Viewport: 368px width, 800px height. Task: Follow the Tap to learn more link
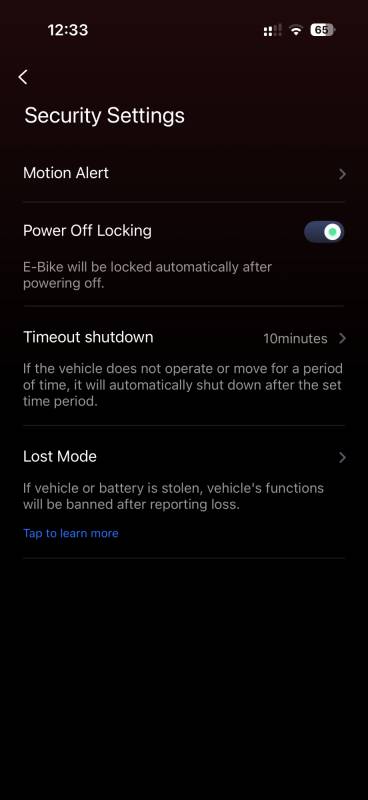(70, 533)
